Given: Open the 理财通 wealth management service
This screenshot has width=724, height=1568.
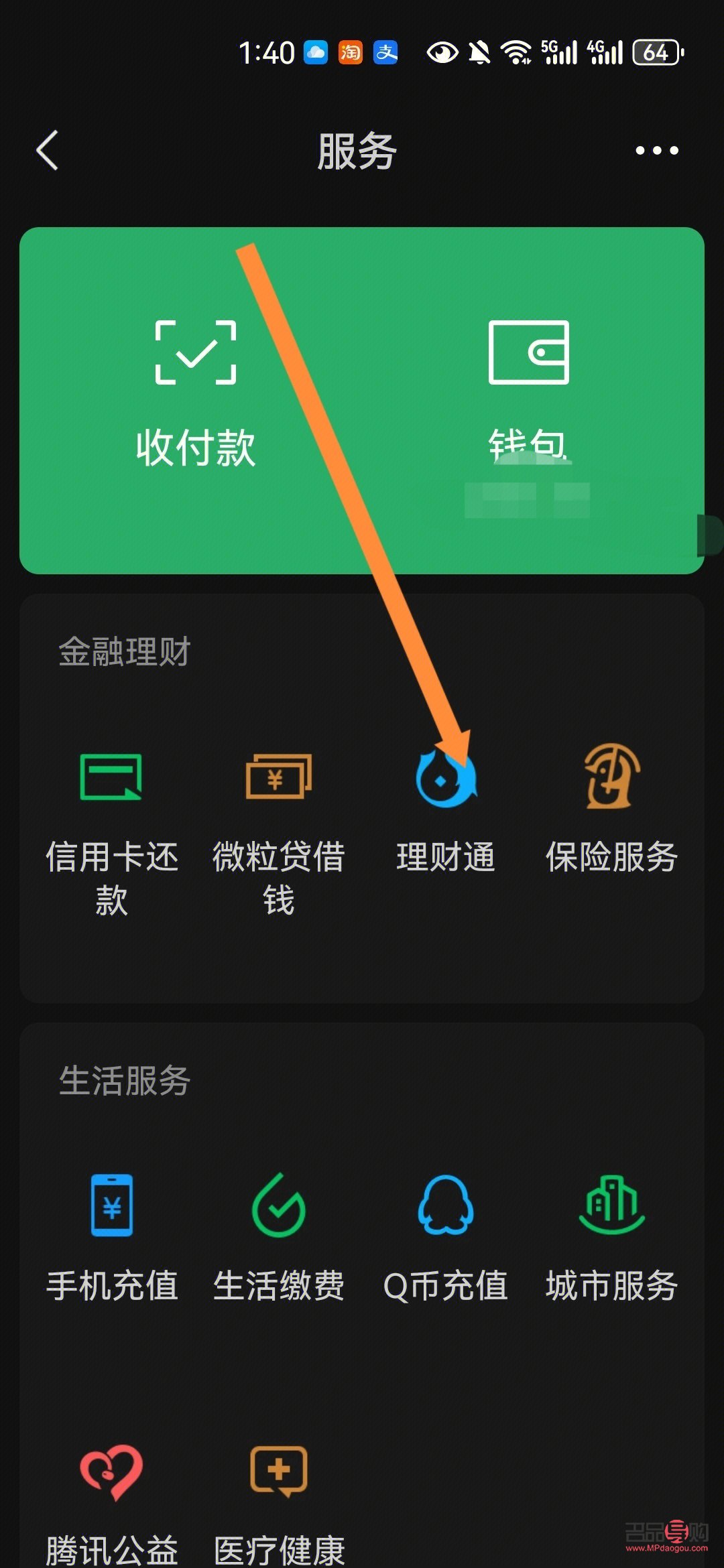Looking at the screenshot, I should (446, 804).
